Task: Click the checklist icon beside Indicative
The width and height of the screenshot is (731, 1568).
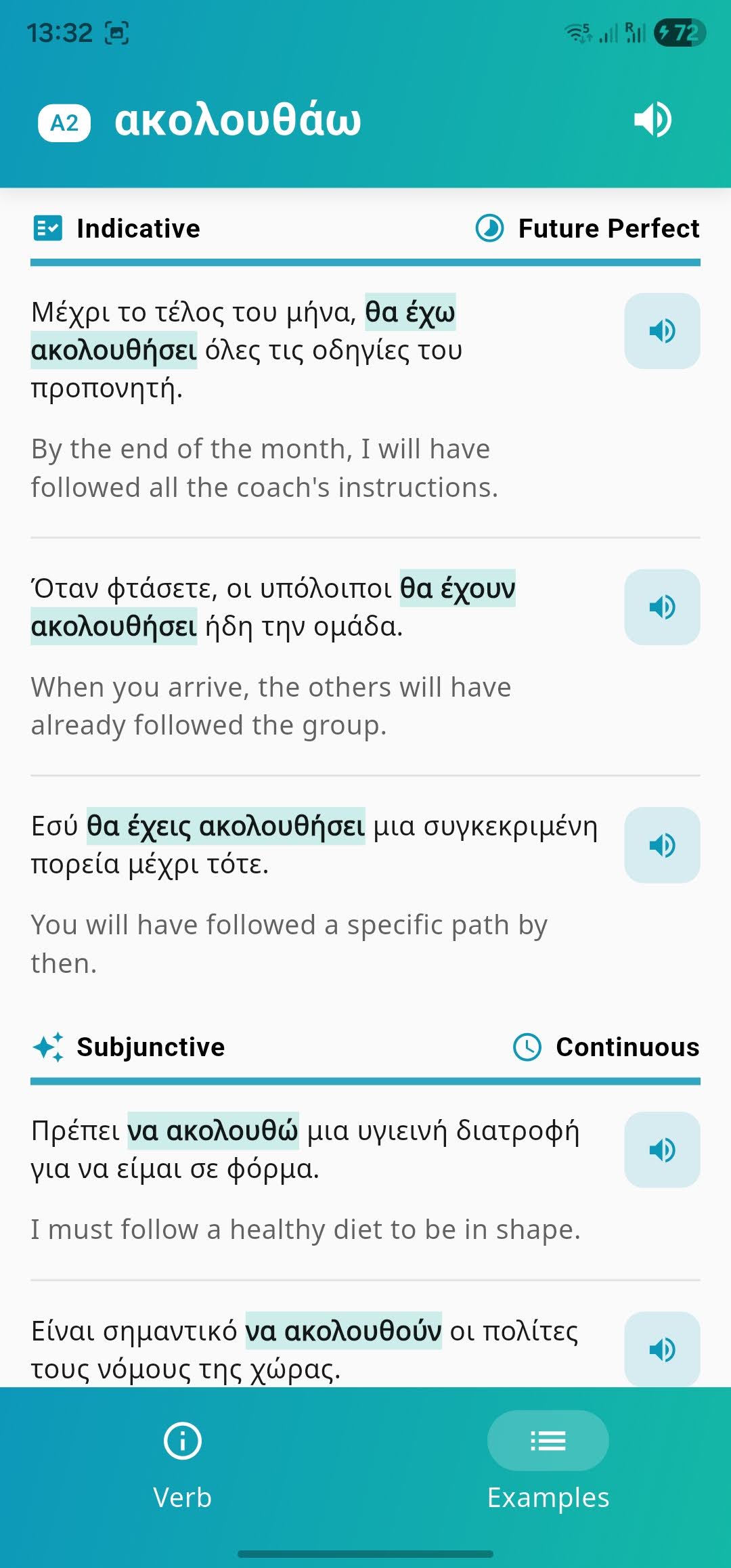Action: coord(46,228)
